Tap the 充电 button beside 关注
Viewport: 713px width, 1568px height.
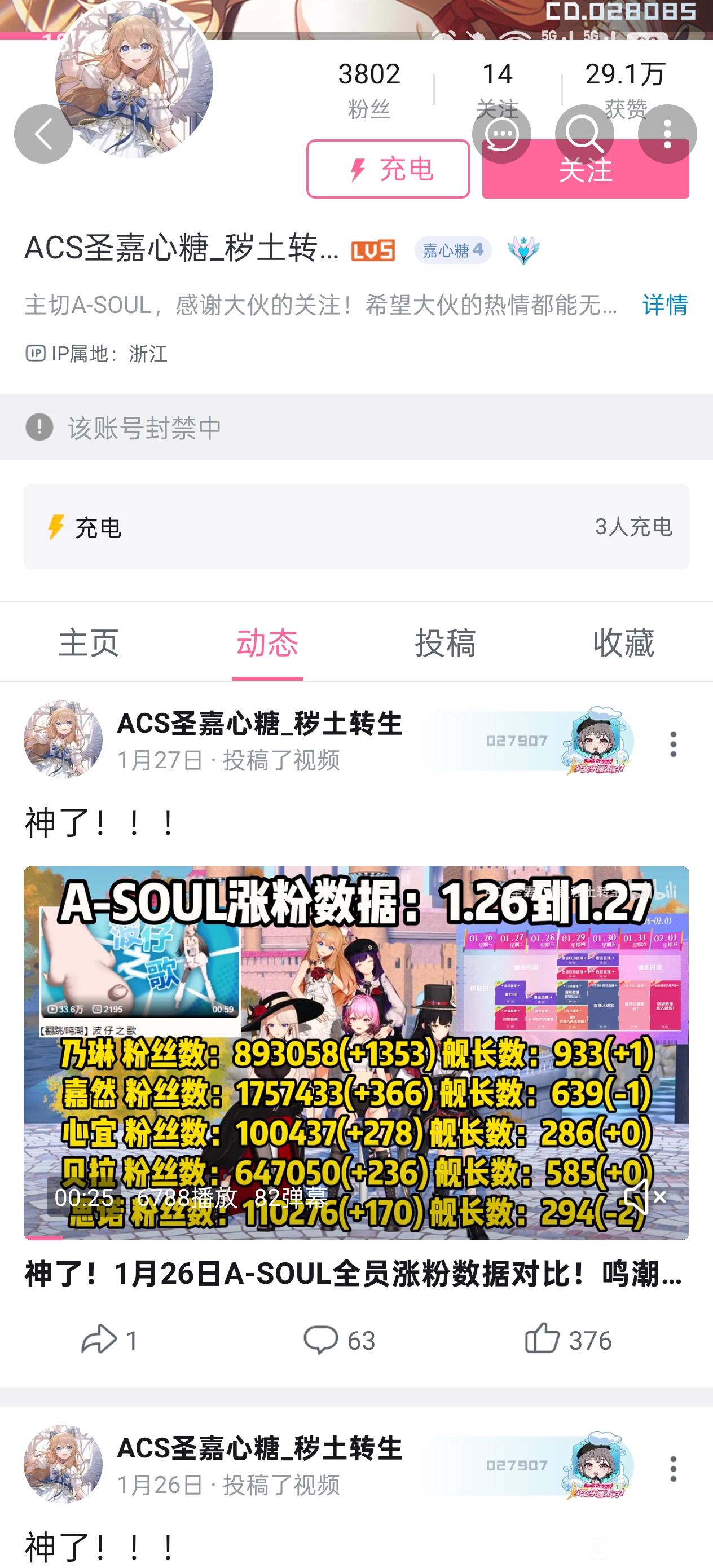click(388, 169)
